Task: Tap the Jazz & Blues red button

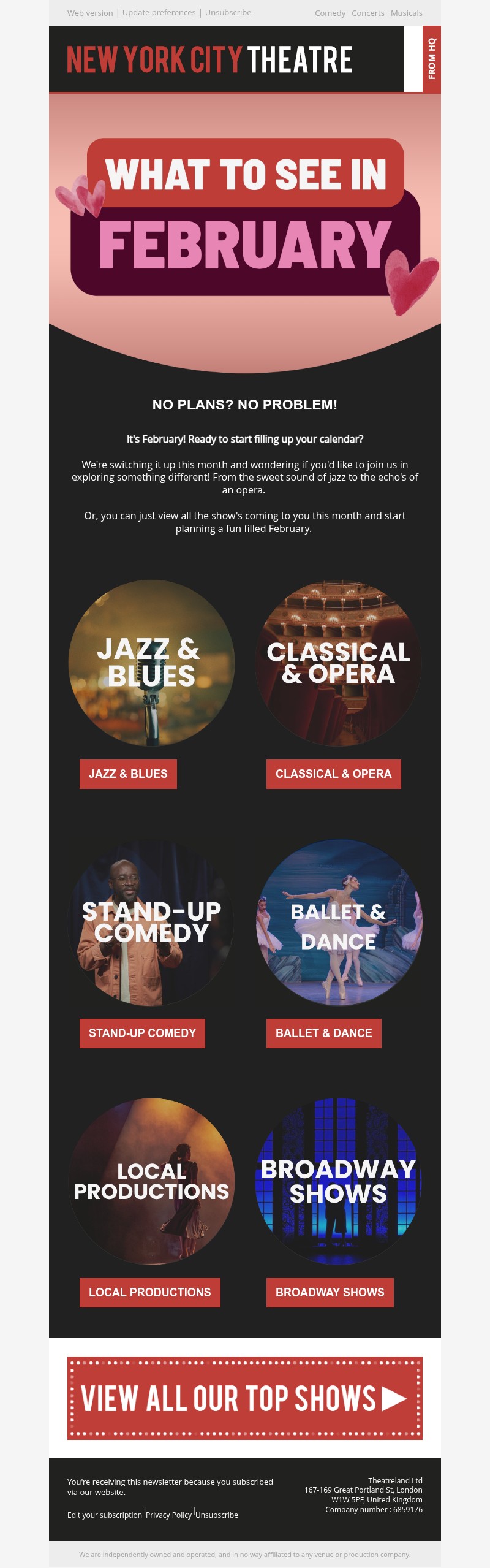Action: tap(128, 774)
